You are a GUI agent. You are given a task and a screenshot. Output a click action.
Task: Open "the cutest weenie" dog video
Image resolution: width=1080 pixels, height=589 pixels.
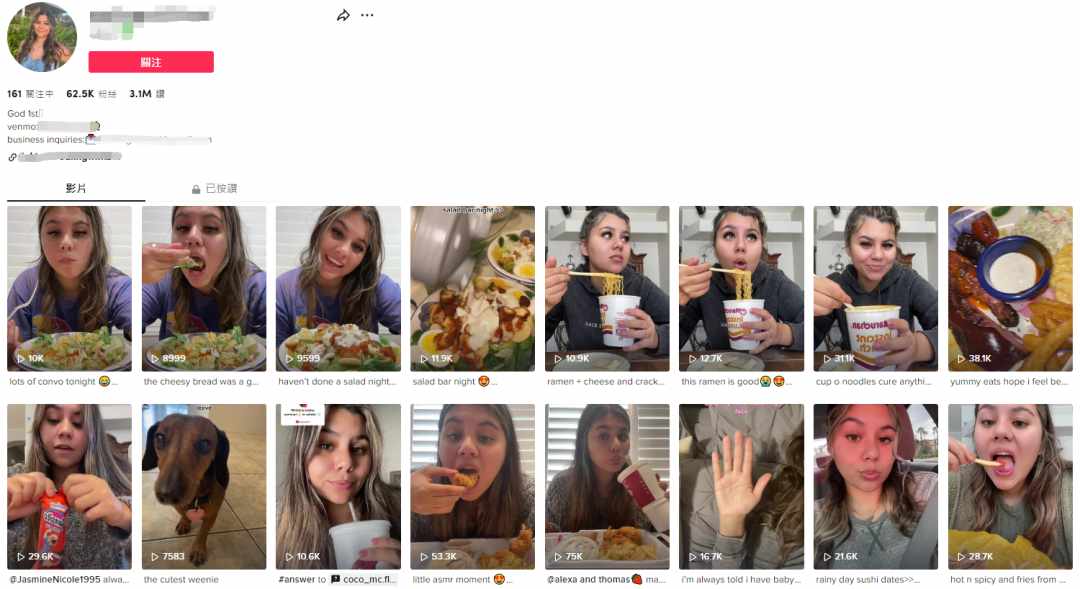pos(204,486)
